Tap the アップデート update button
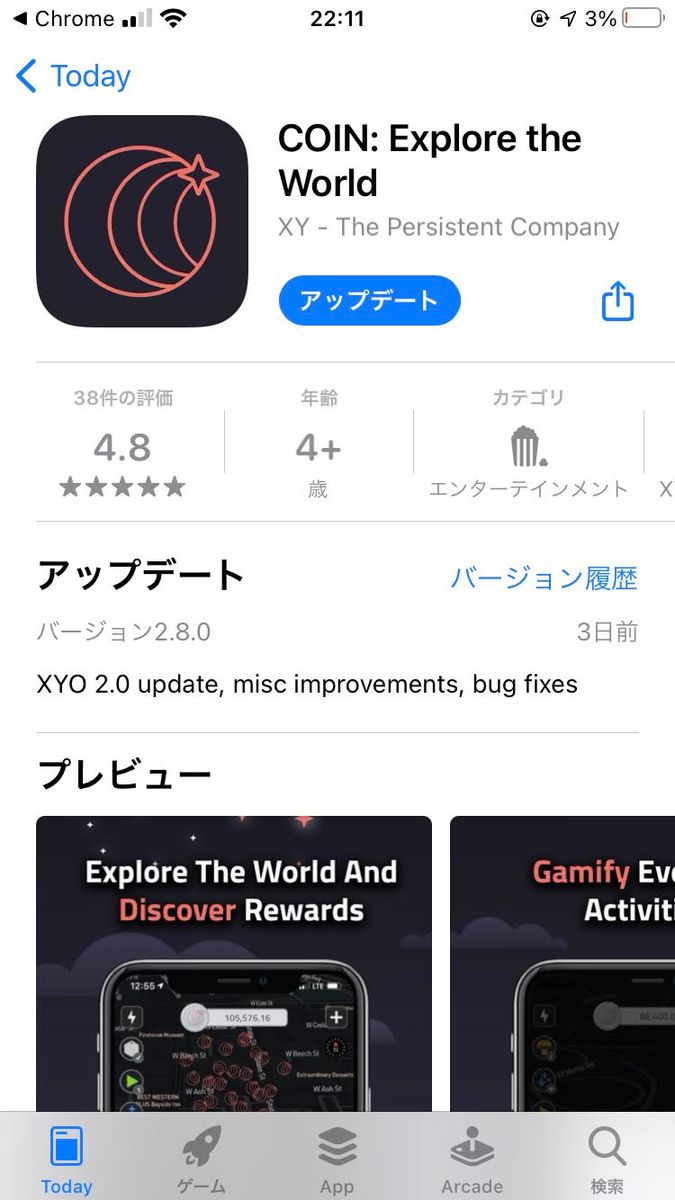 pyautogui.click(x=369, y=301)
